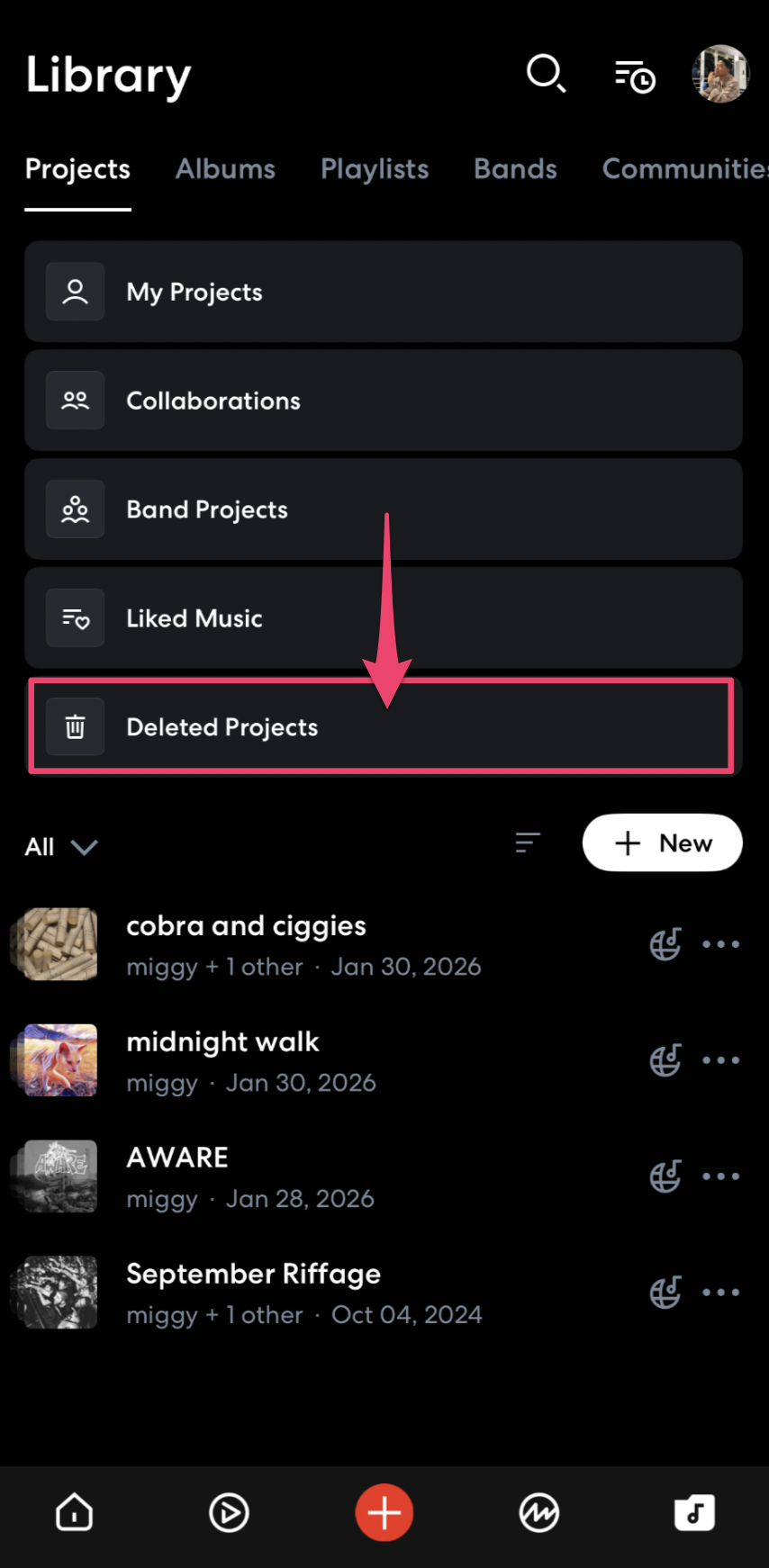The image size is (769, 1568).
Task: Open Deleted Projects
Action: click(383, 727)
